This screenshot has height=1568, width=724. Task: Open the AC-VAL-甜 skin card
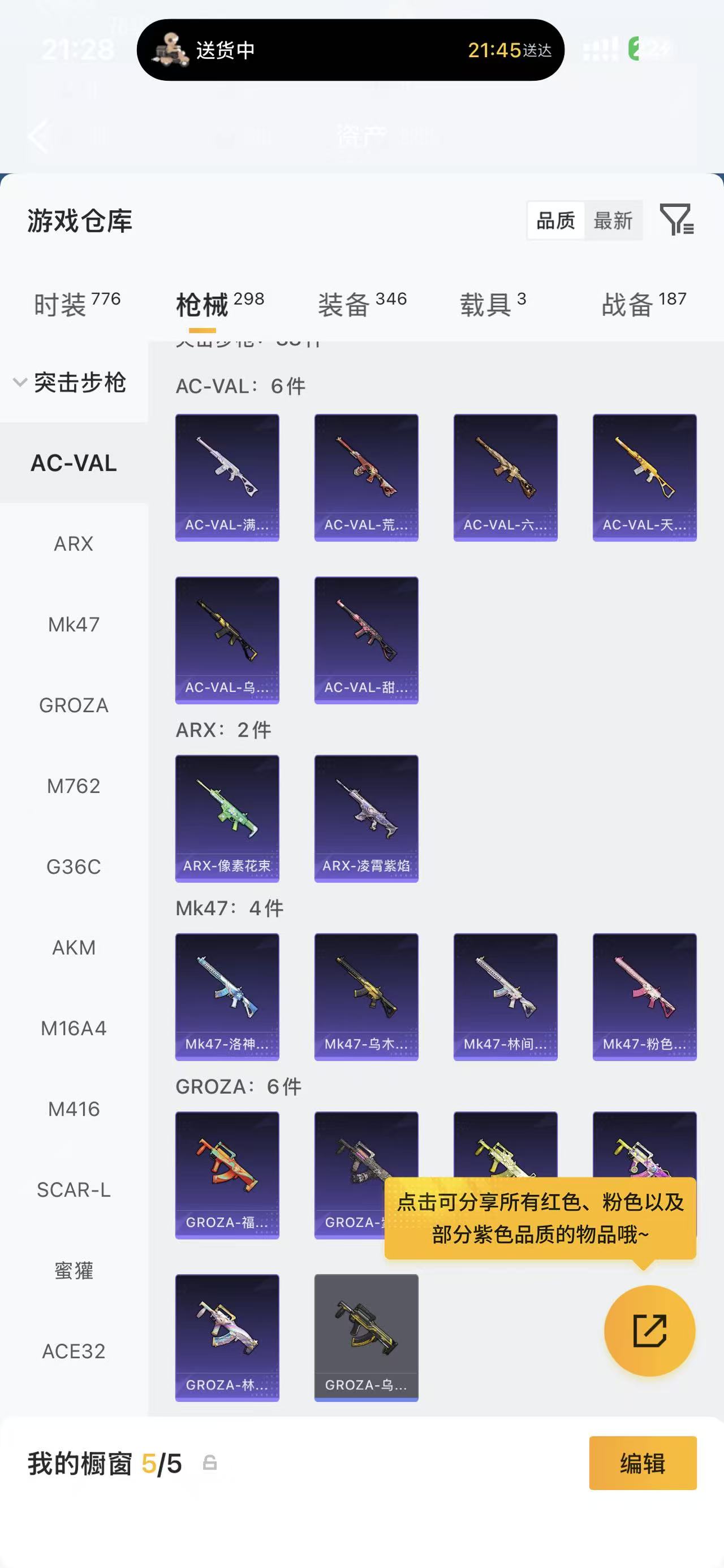[366, 640]
